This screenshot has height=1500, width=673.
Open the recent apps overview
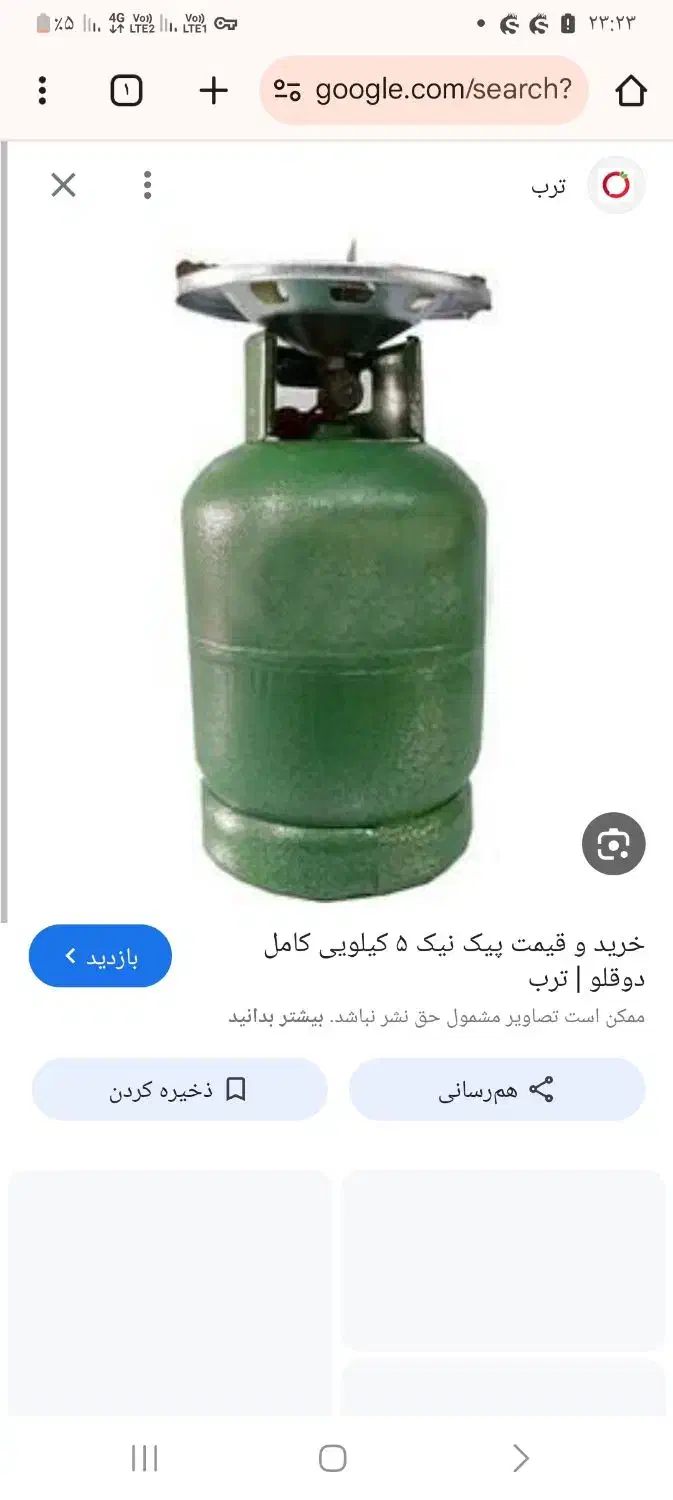click(145, 1458)
